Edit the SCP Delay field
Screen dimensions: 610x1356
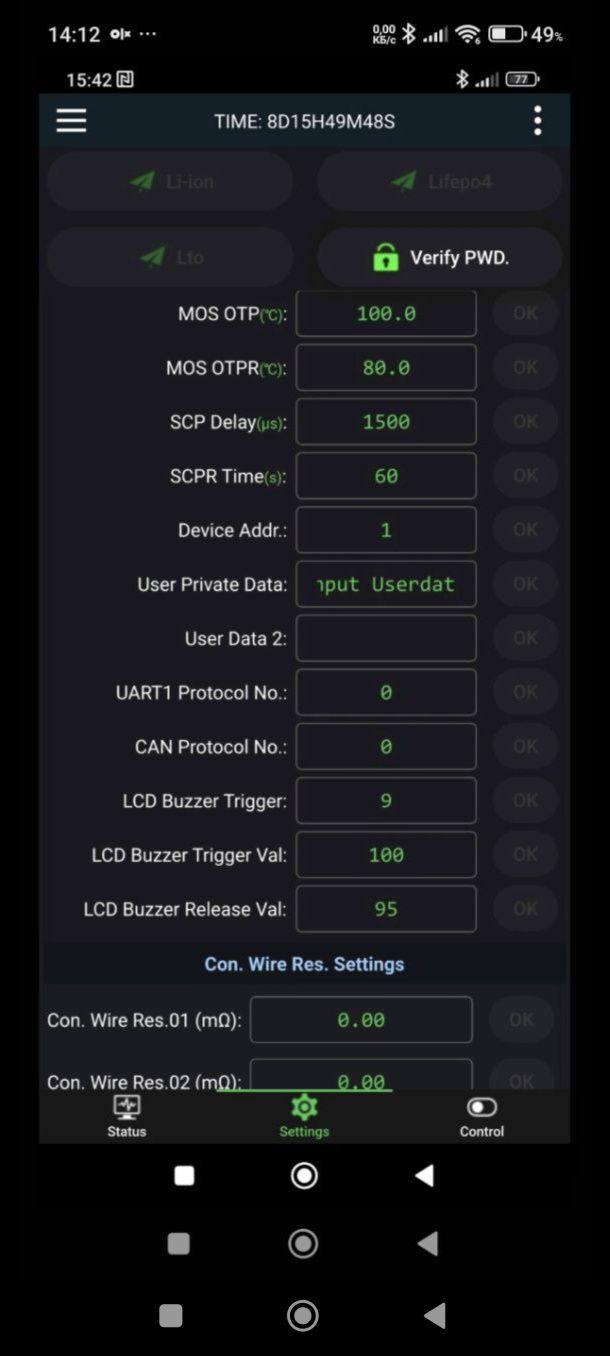[x=386, y=422]
